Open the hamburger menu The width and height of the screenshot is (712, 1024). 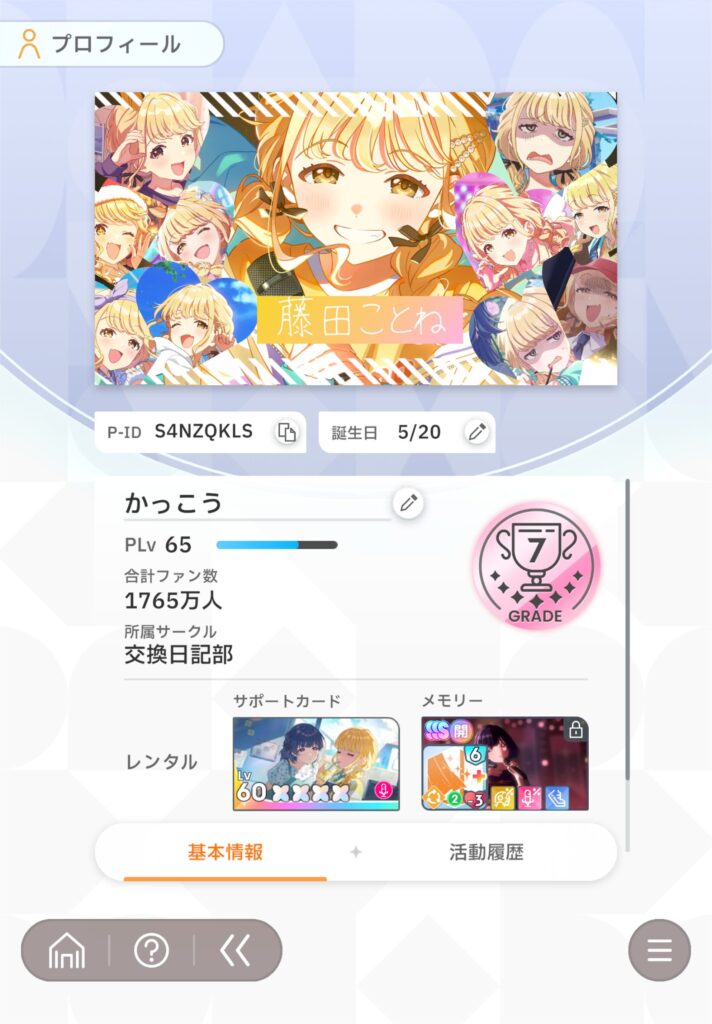pyautogui.click(x=659, y=950)
